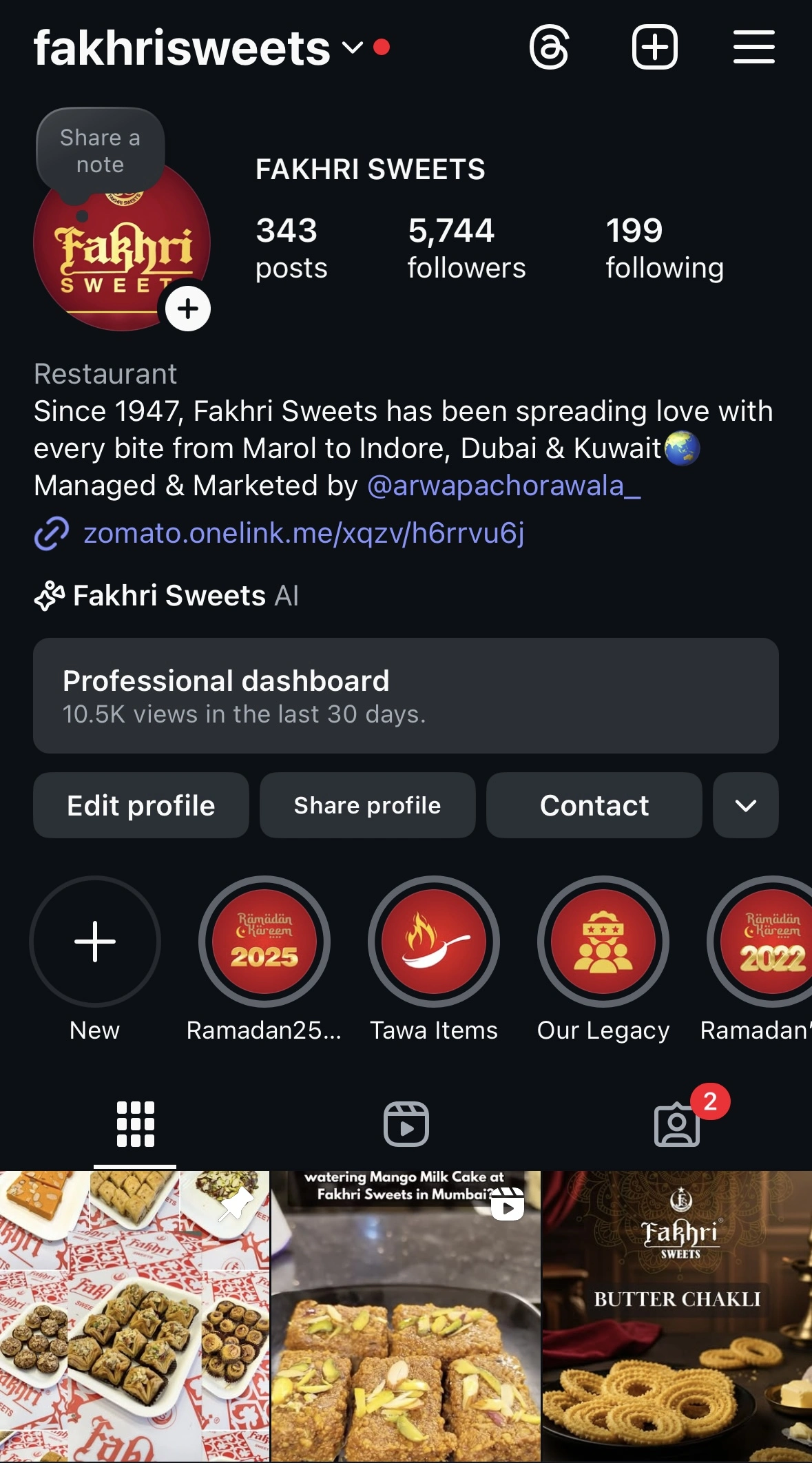Image resolution: width=812 pixels, height=1463 pixels.
Task: View the 5,744 followers list
Action: click(466, 248)
